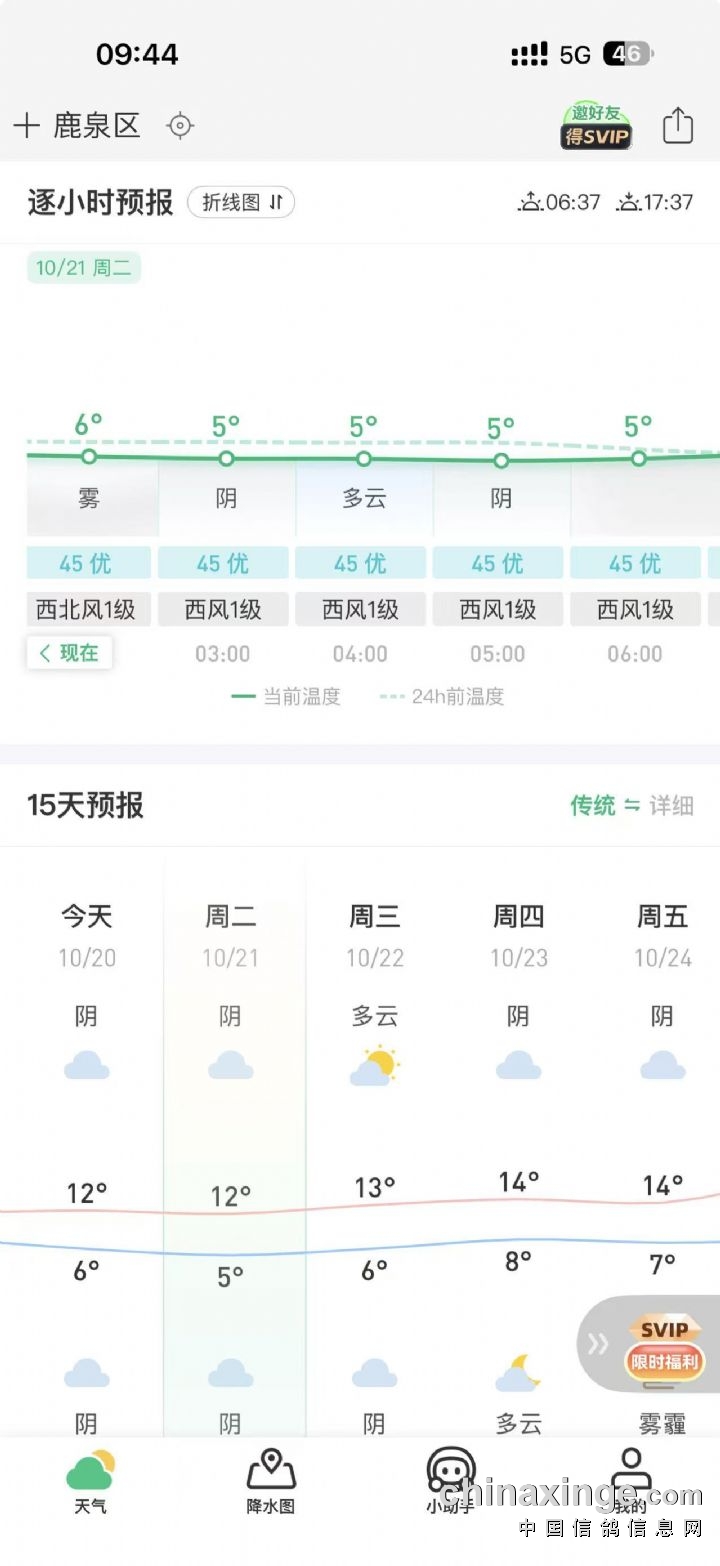This screenshot has width=720, height=1566.
Task: Open the SVIP 限时福利 floating banner
Action: tap(661, 1345)
